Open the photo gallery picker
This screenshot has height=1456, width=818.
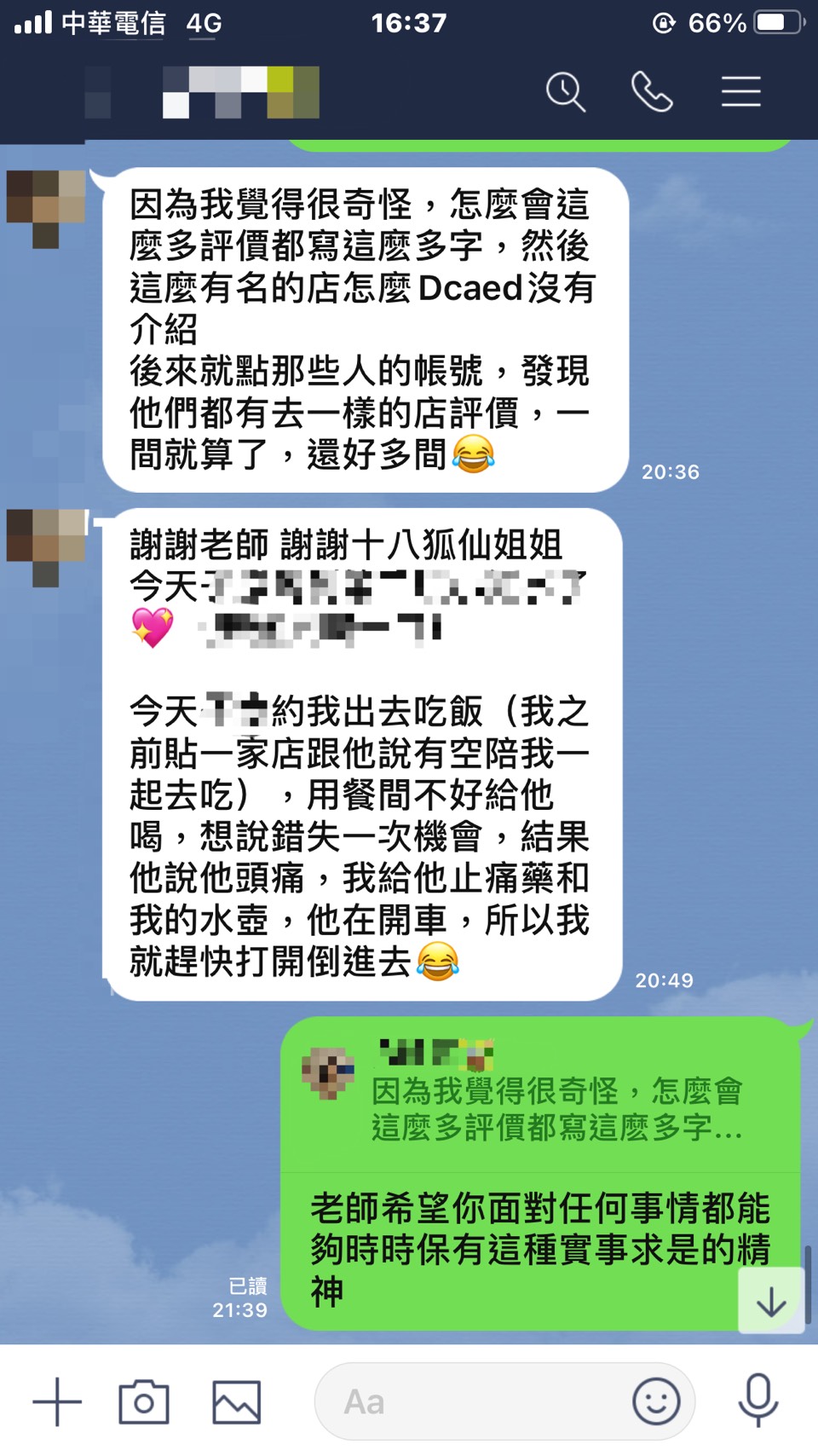(x=236, y=1401)
